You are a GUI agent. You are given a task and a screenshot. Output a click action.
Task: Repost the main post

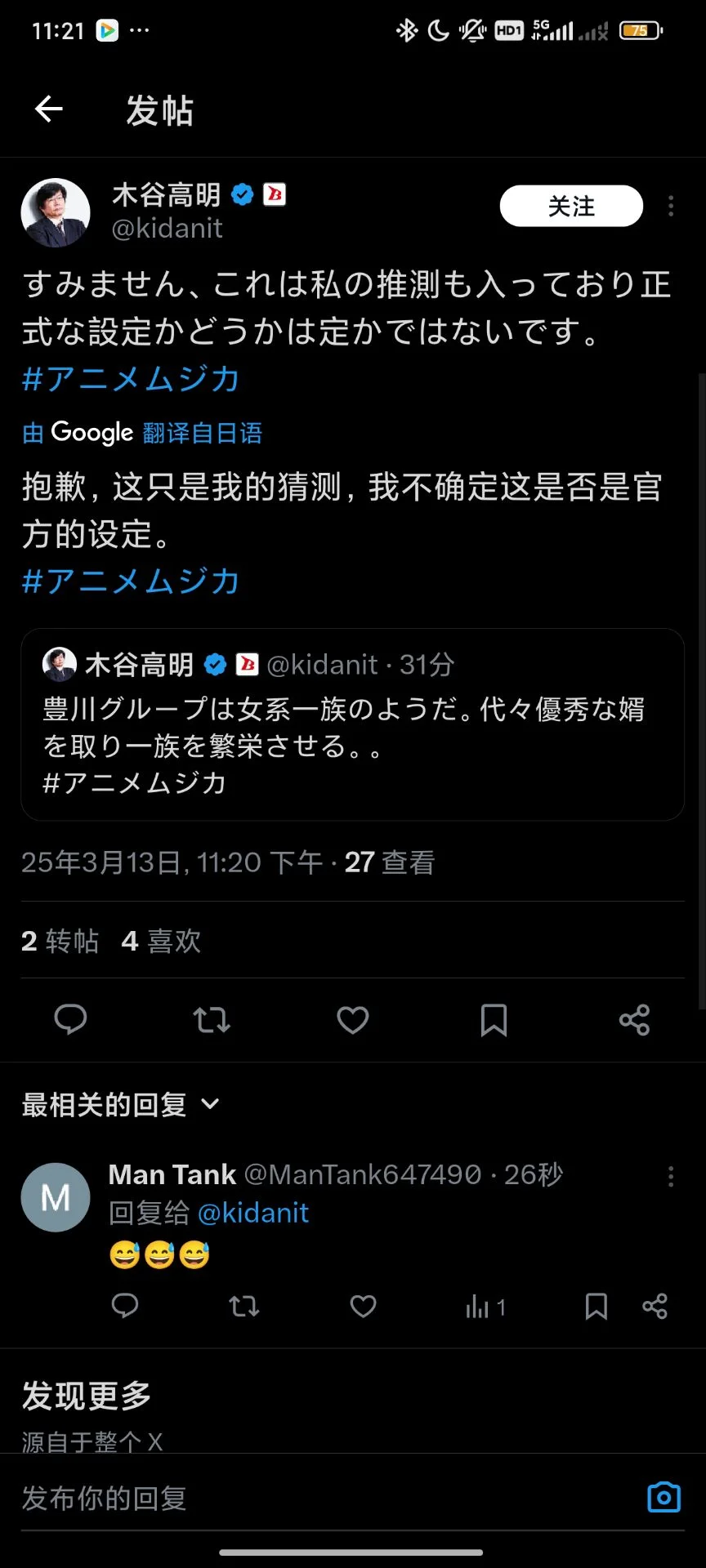(212, 1019)
